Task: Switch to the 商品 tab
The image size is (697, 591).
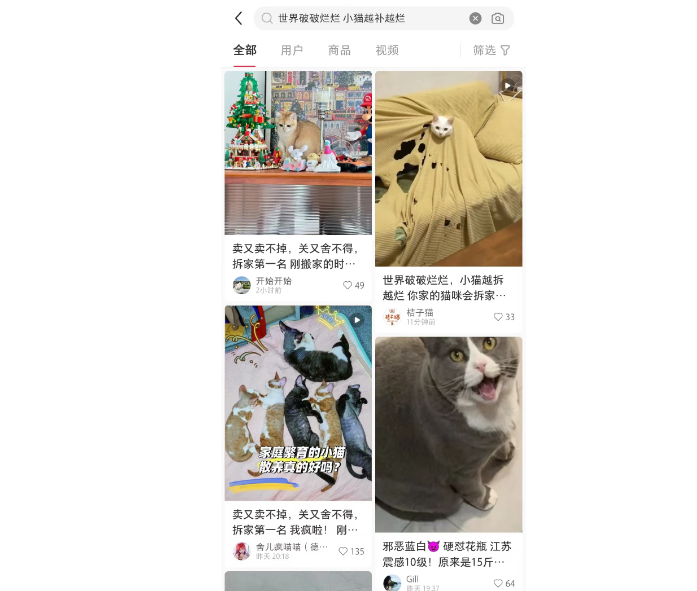Action: [x=339, y=50]
